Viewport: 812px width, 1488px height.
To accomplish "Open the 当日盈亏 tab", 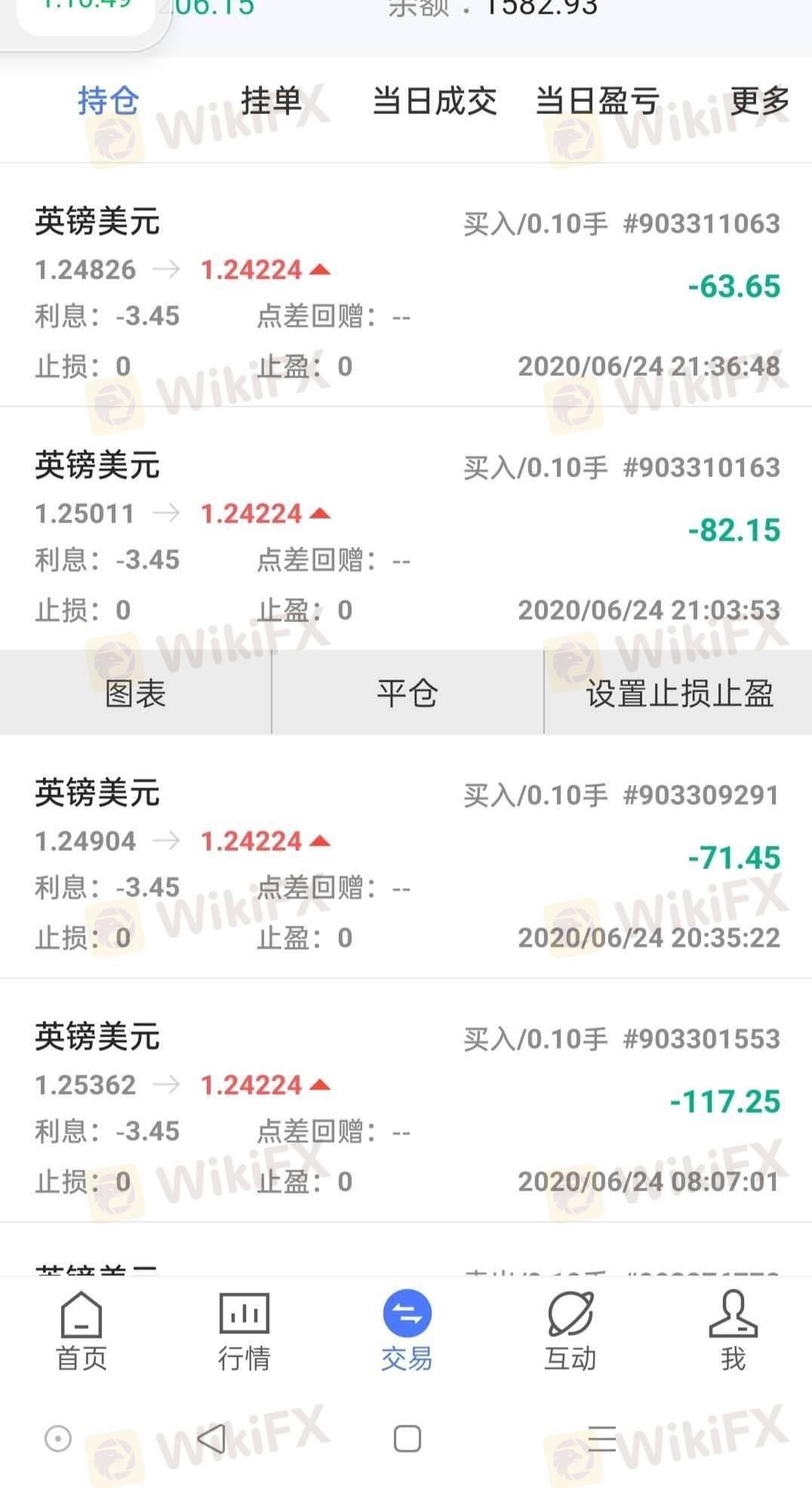I will pyautogui.click(x=598, y=101).
